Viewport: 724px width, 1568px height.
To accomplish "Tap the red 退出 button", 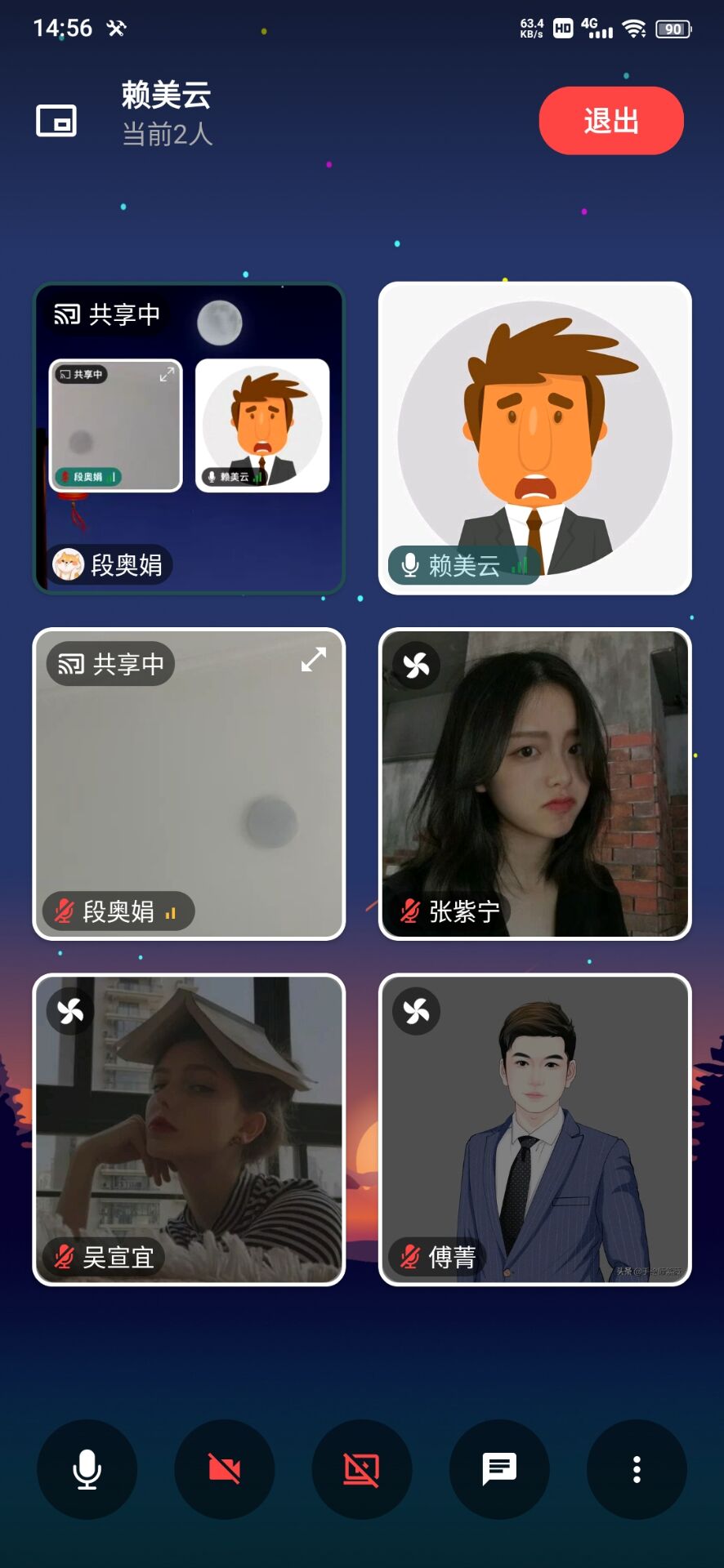I will (x=610, y=121).
